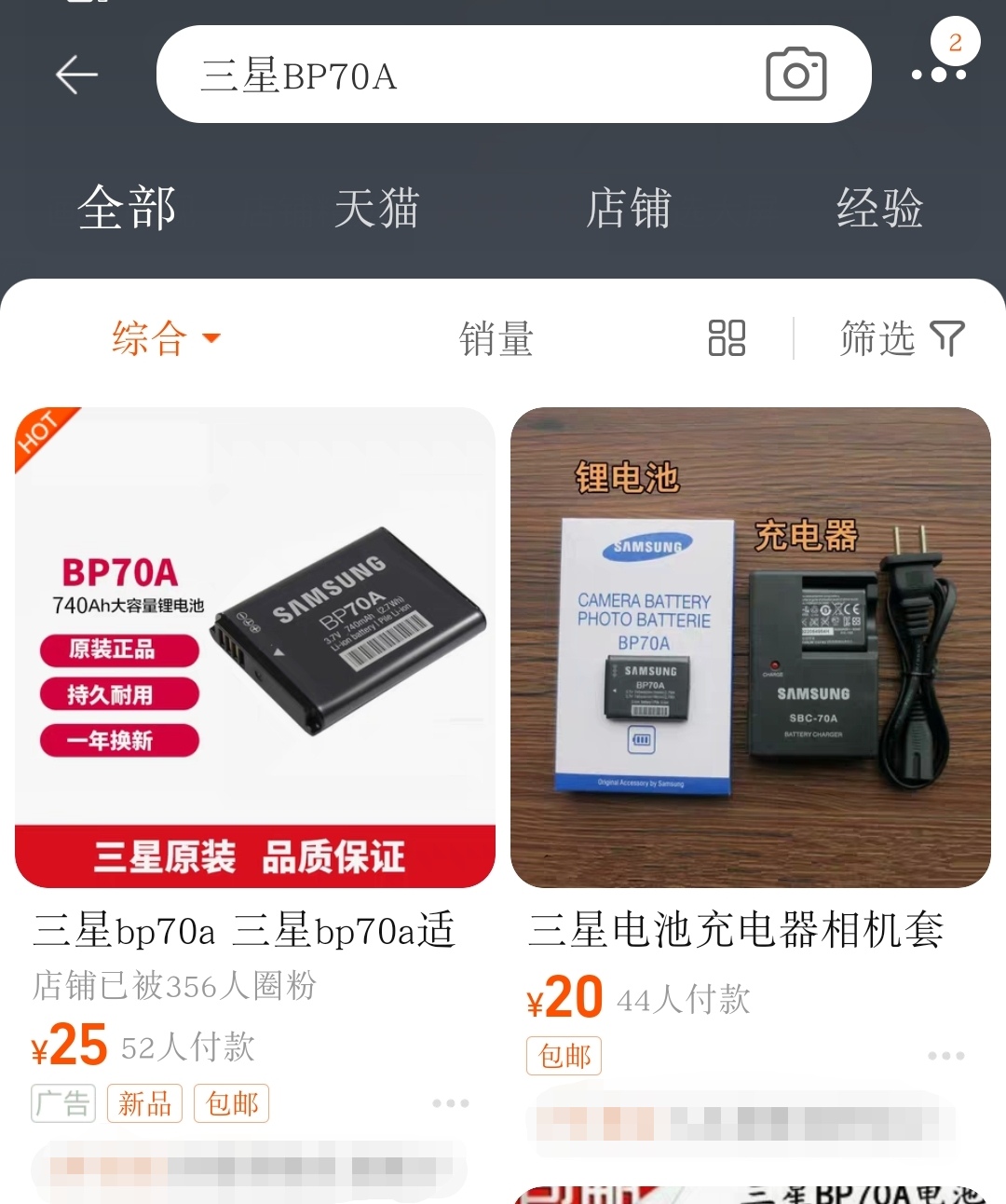The height and width of the screenshot is (1204, 1006).
Task: Switch to the 全部 tab
Action: [x=127, y=207]
